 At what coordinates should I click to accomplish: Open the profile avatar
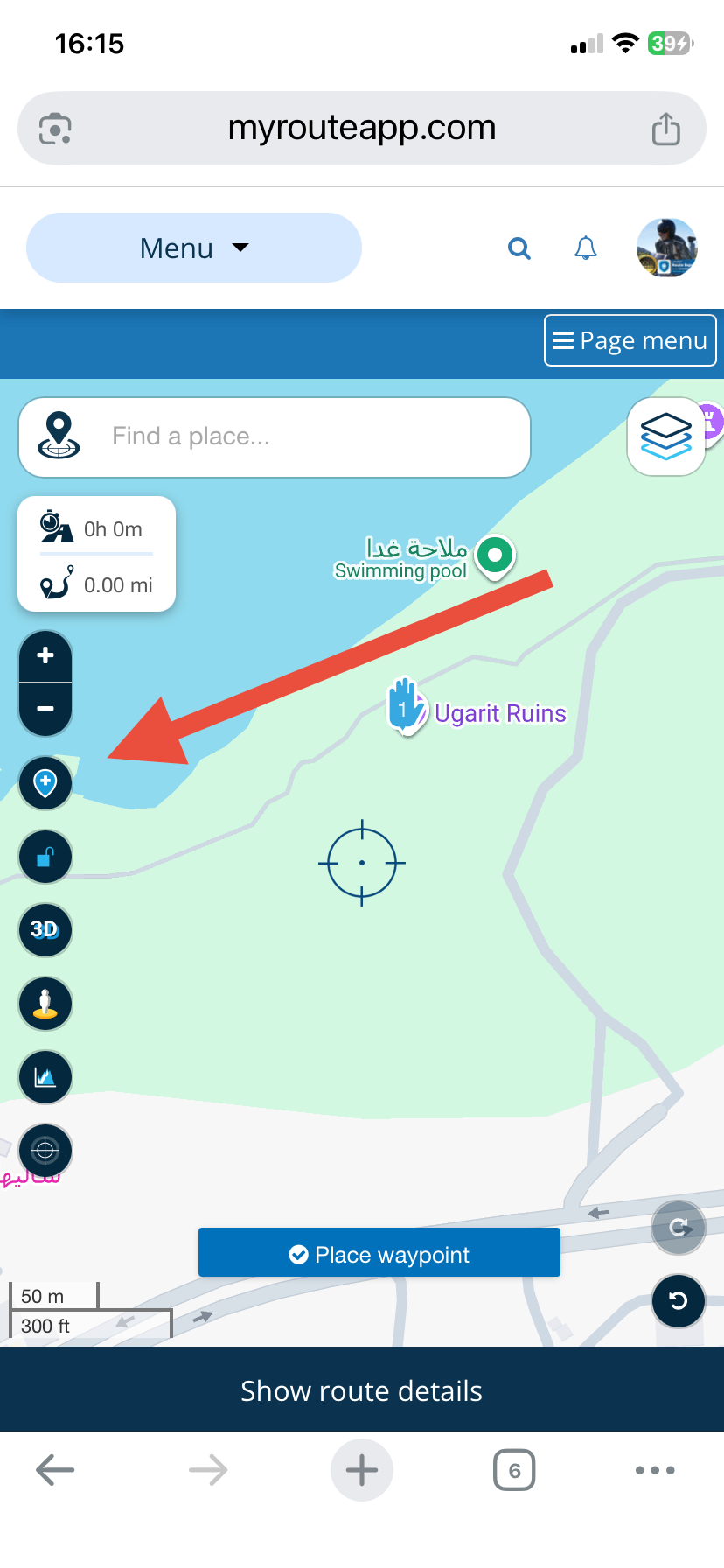tap(666, 248)
